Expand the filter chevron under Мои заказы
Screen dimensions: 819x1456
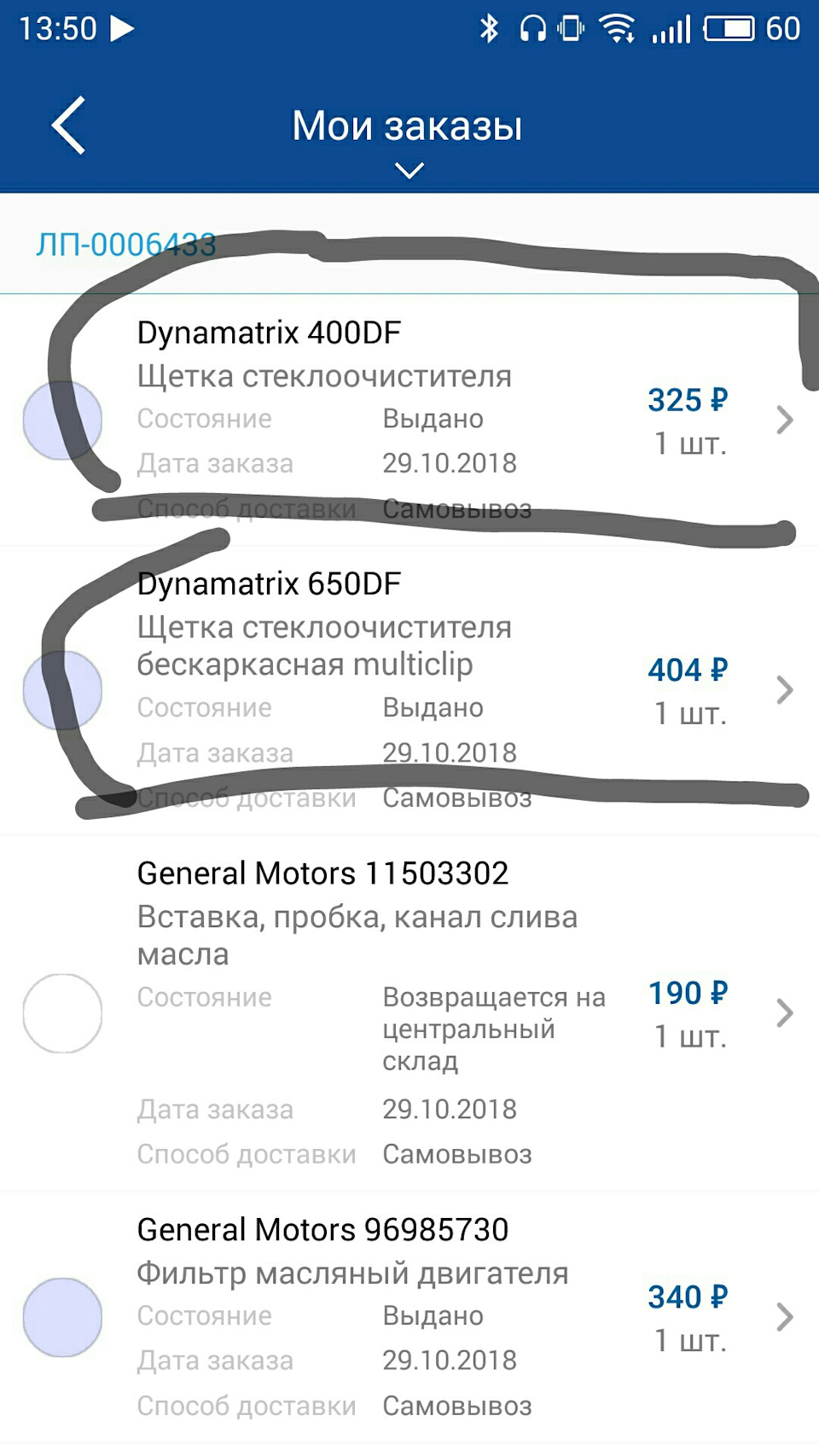[x=409, y=171]
